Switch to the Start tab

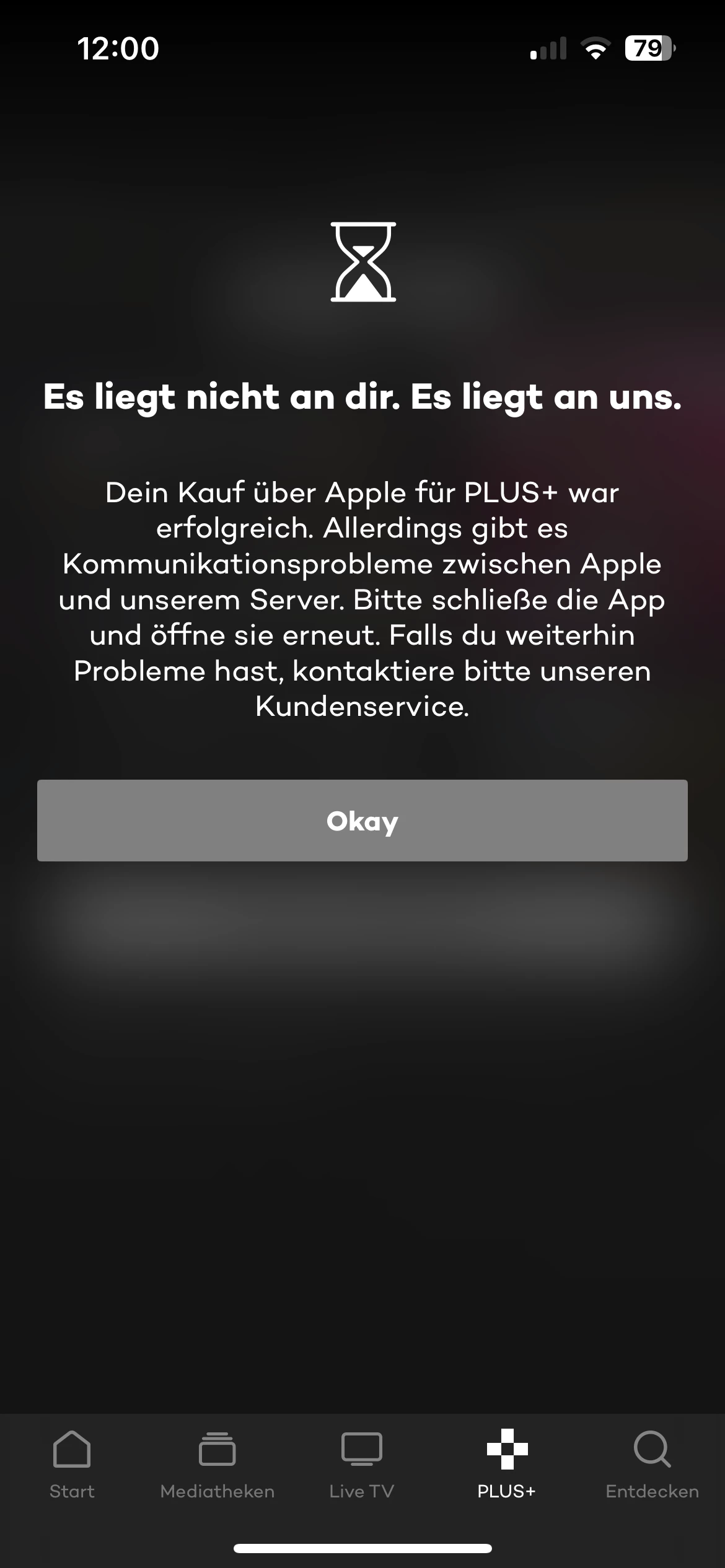click(72, 1465)
